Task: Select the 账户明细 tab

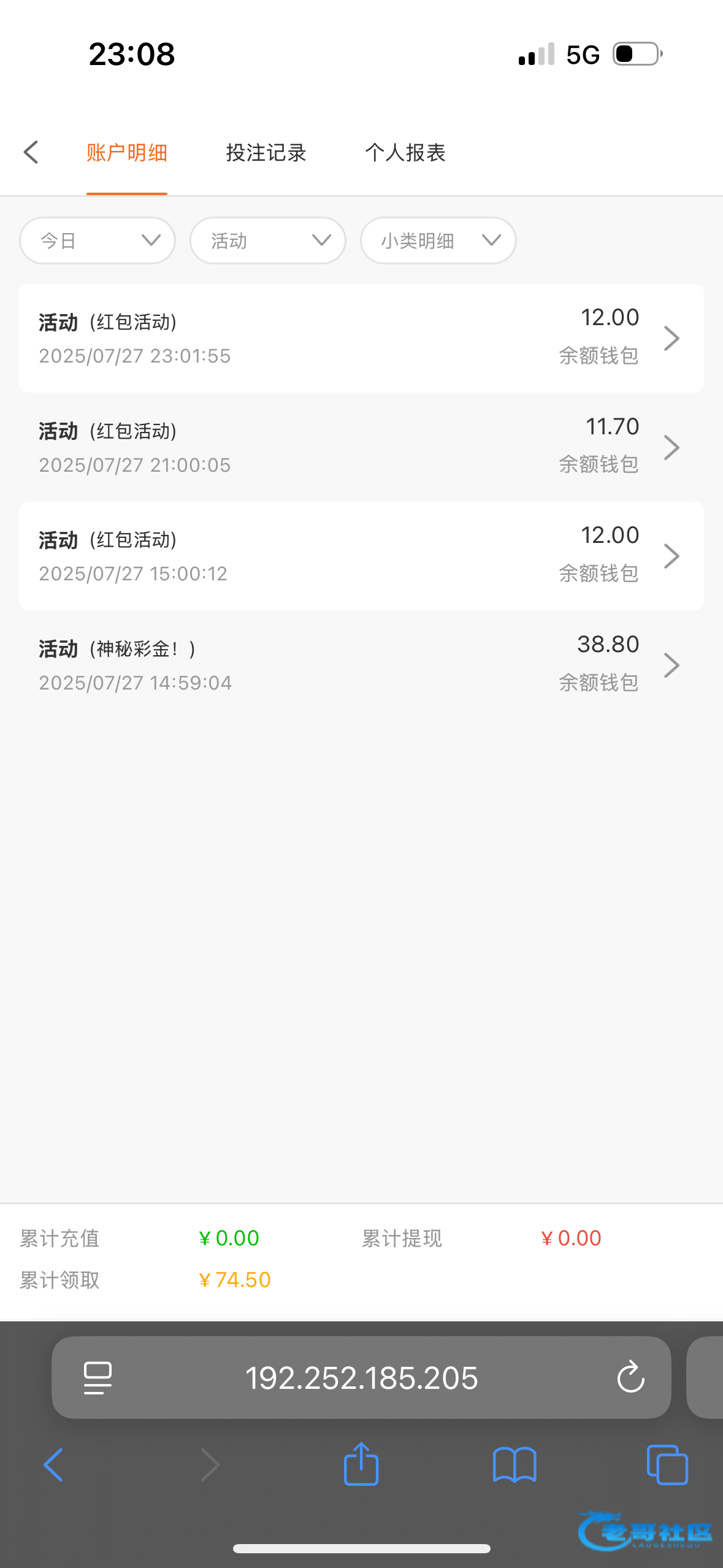Action: coord(127,152)
